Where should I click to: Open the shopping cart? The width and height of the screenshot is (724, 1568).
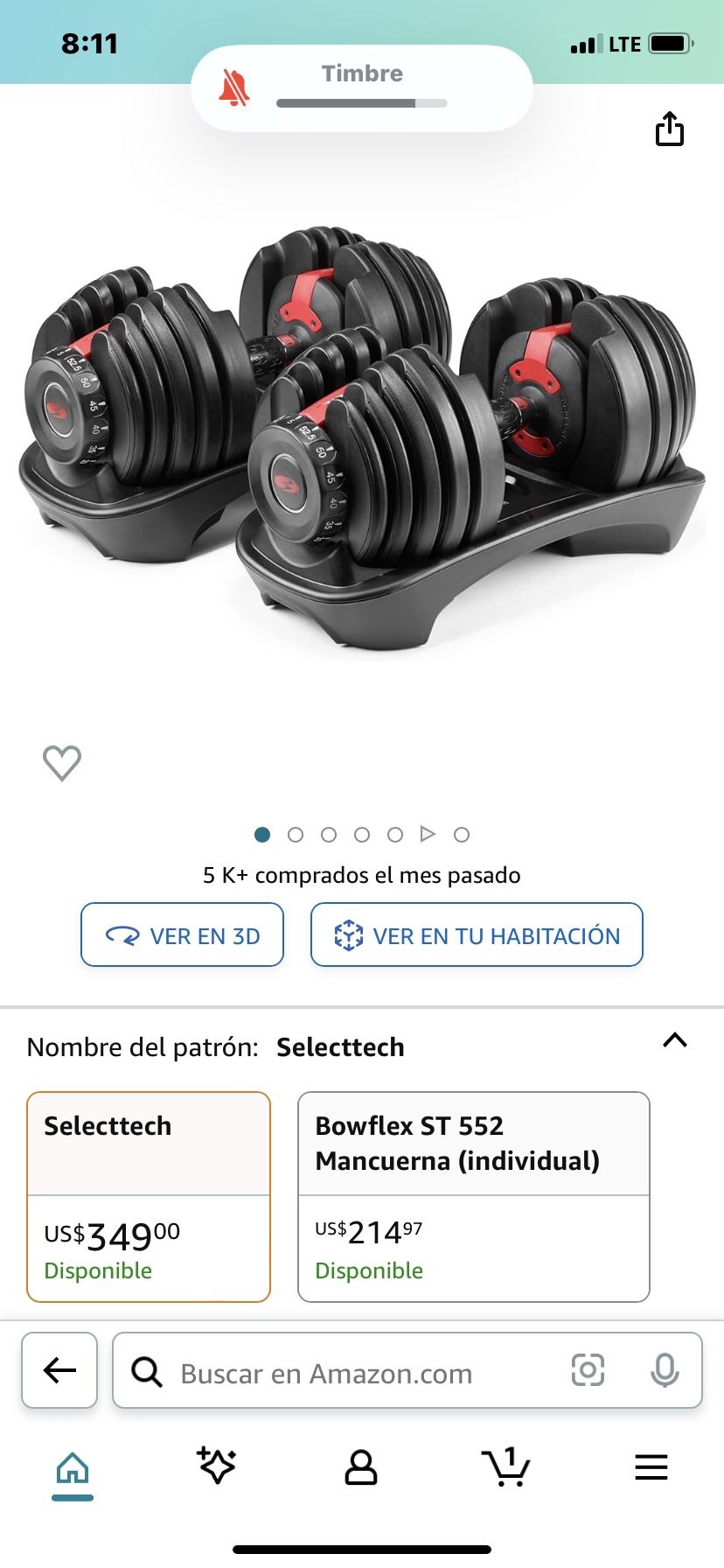pyautogui.click(x=505, y=1466)
